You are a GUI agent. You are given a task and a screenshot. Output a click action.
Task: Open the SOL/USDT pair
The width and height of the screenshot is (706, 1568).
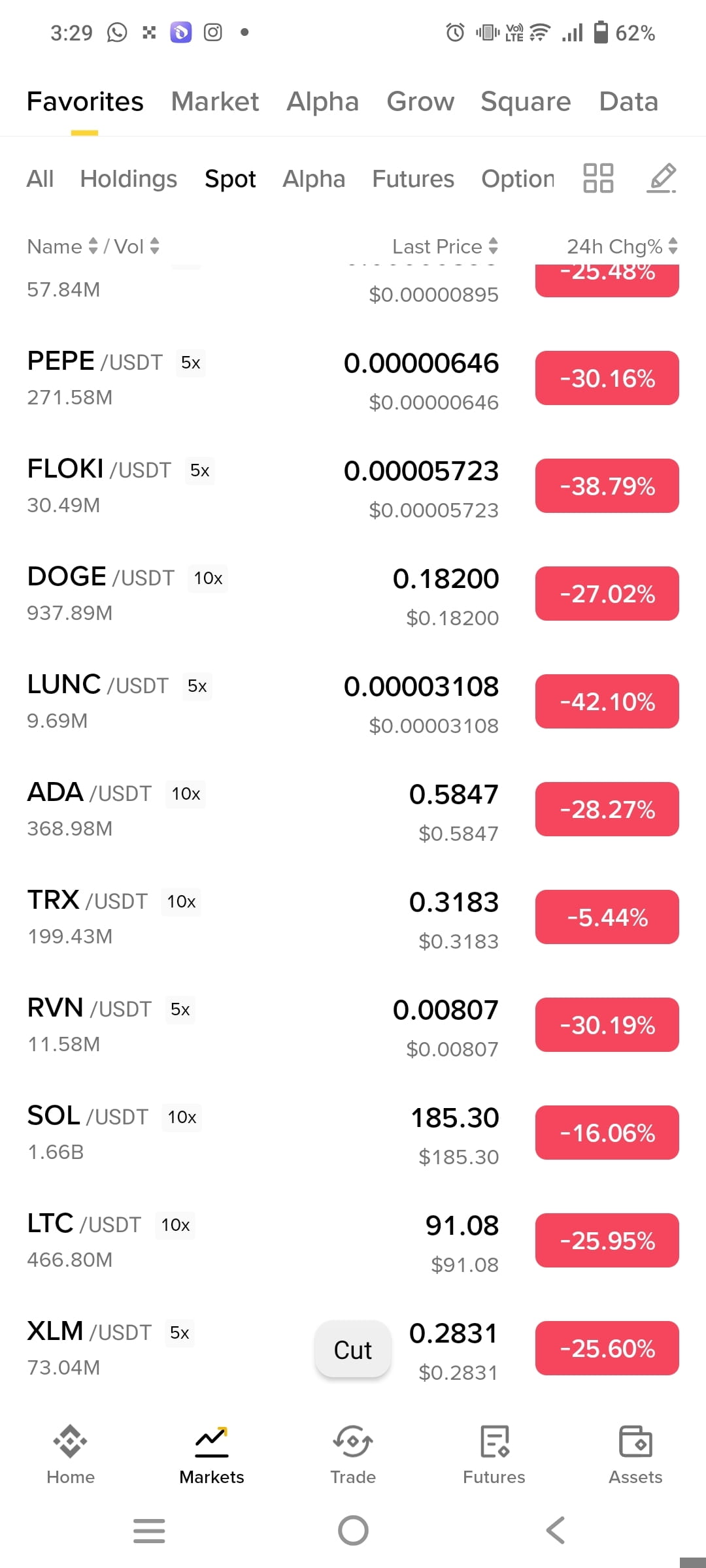point(353,1134)
